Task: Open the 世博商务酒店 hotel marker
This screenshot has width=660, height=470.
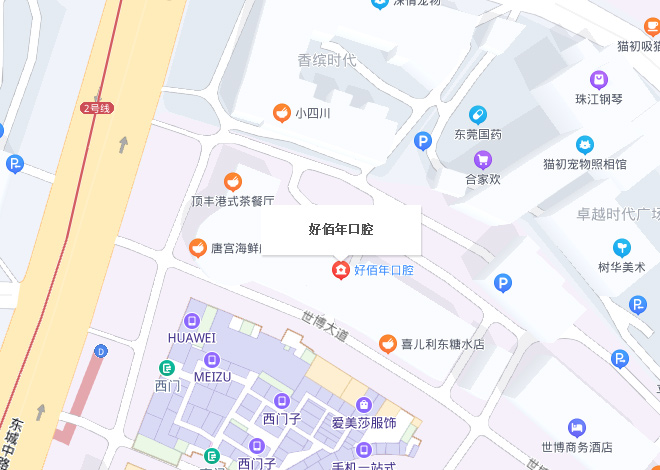Action: click(576, 428)
